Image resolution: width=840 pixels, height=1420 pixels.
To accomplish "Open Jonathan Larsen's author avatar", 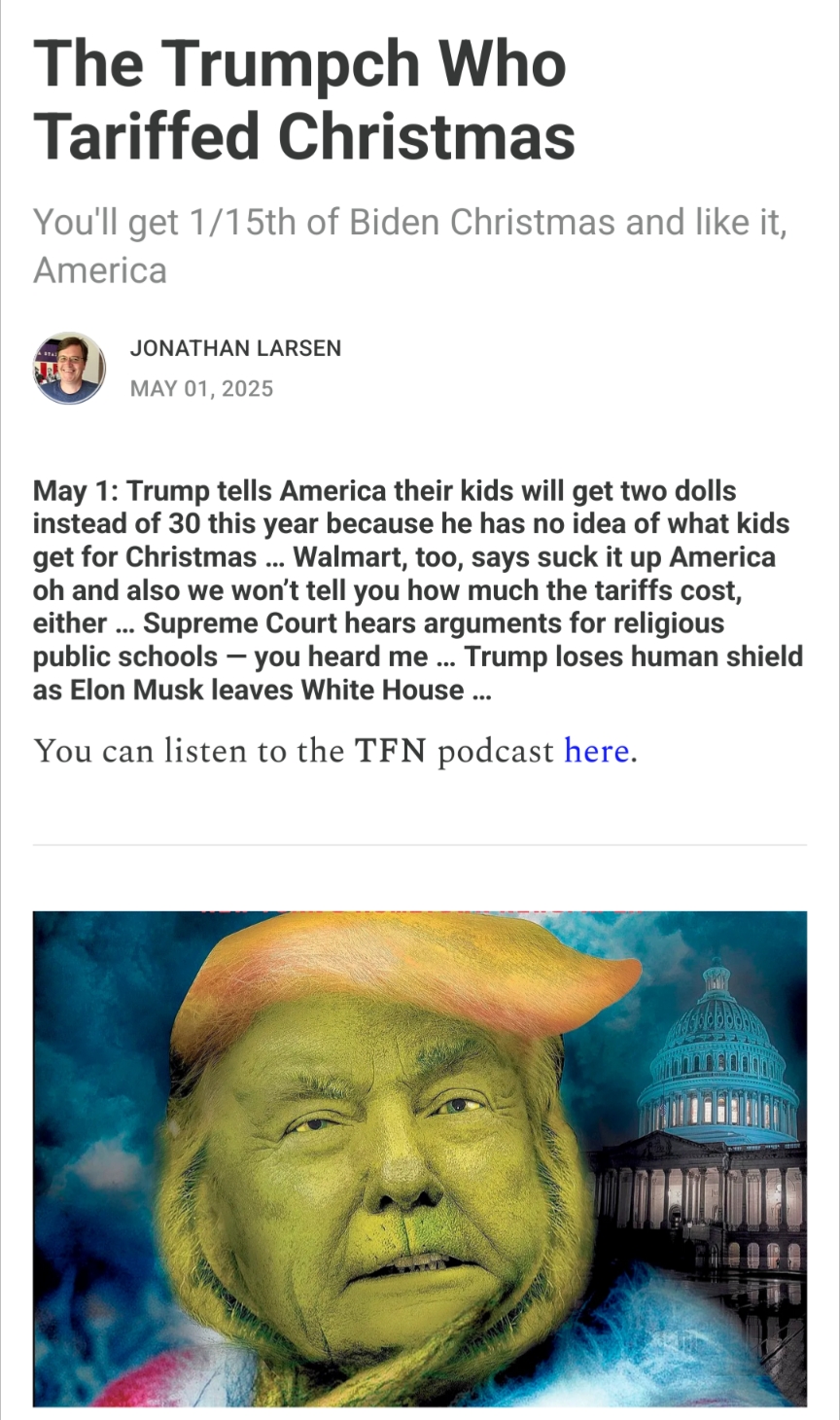I will tap(69, 368).
